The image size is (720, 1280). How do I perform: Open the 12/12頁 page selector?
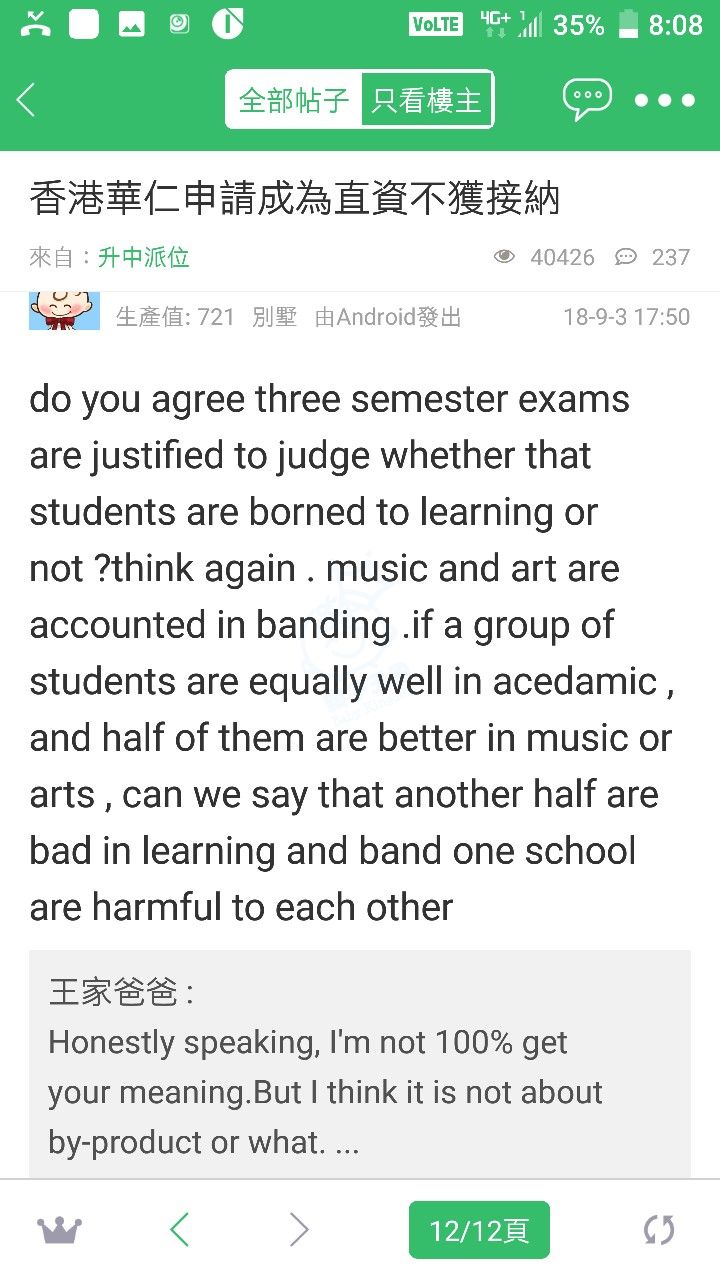click(479, 1230)
